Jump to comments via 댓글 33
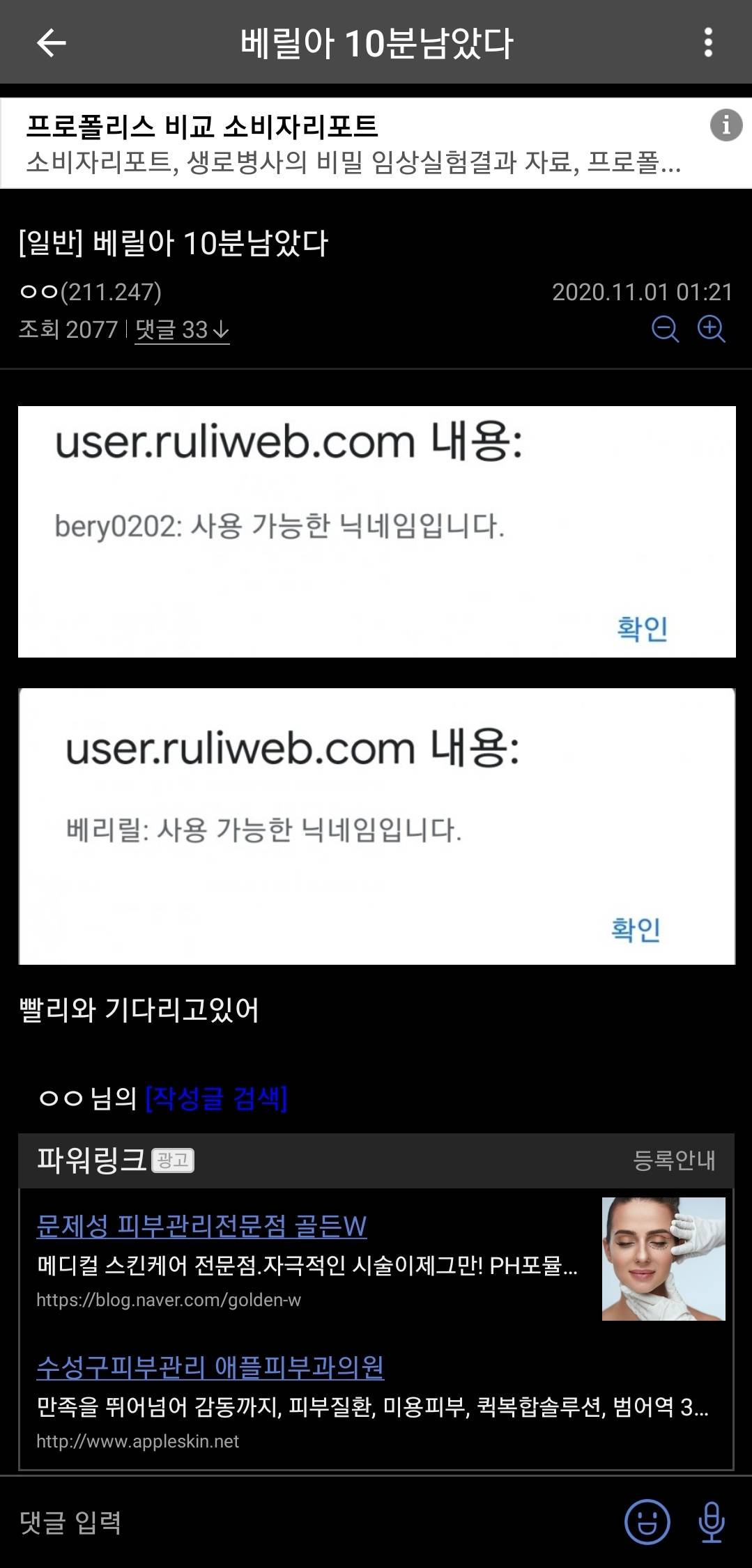 [x=182, y=329]
